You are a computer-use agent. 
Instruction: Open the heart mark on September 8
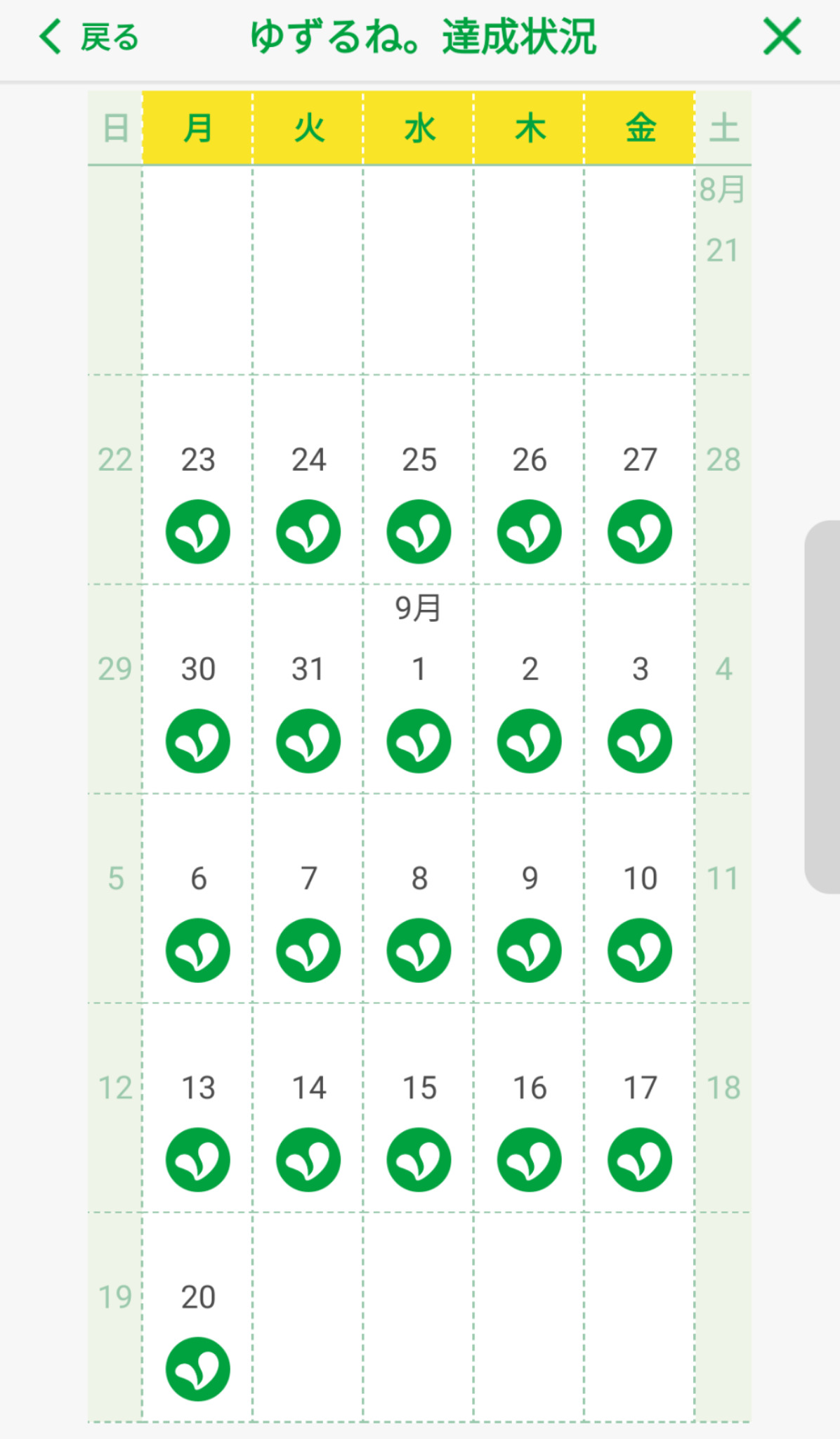coord(419,951)
